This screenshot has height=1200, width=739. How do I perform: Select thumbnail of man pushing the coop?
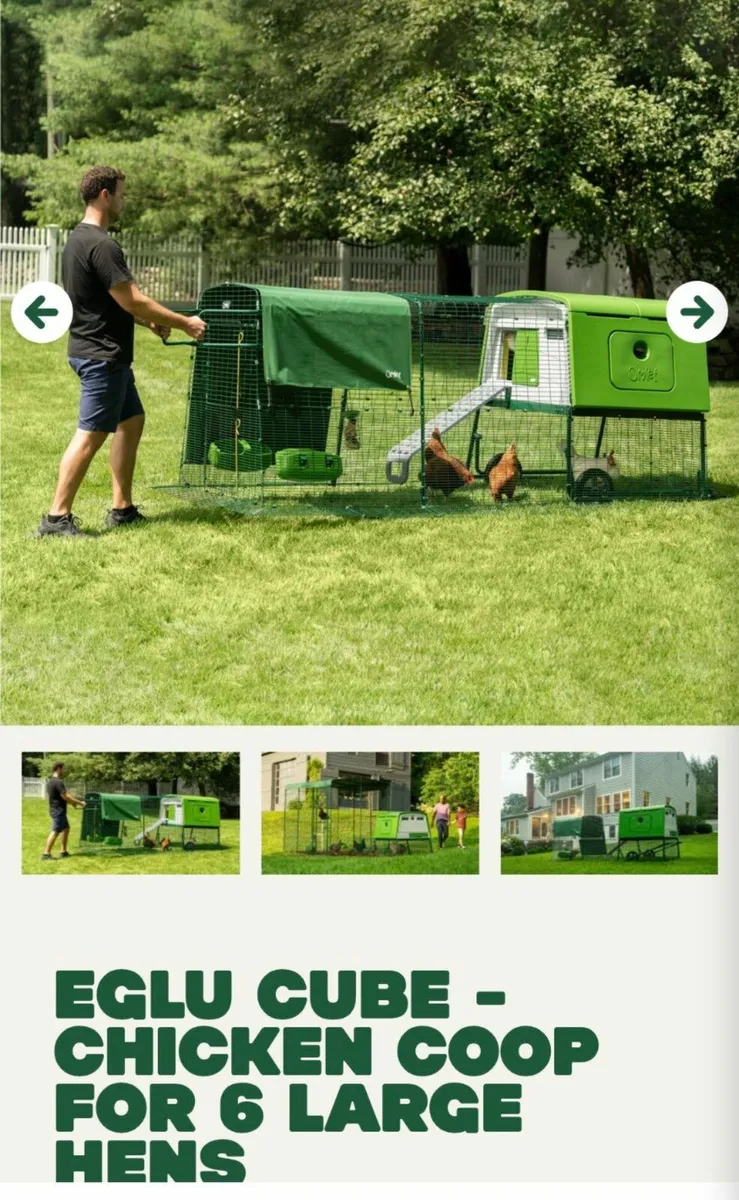130,812
